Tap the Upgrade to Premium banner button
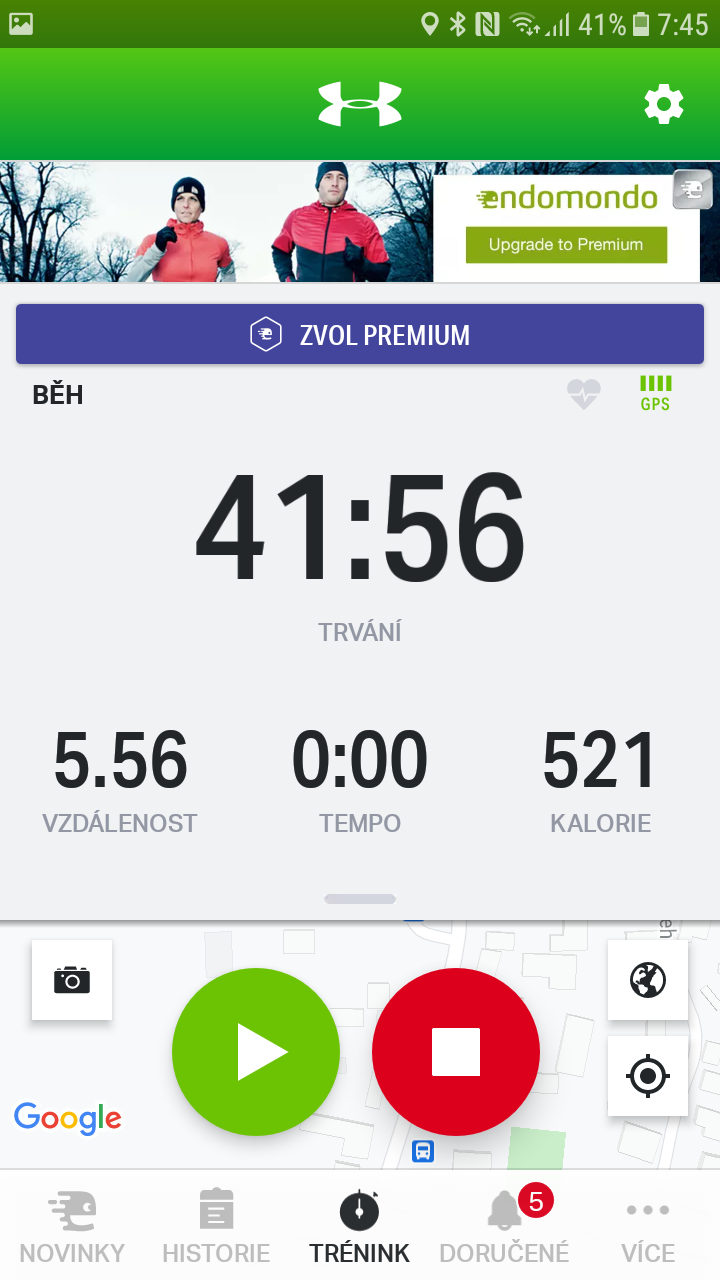This screenshot has width=720, height=1280. coord(566,244)
